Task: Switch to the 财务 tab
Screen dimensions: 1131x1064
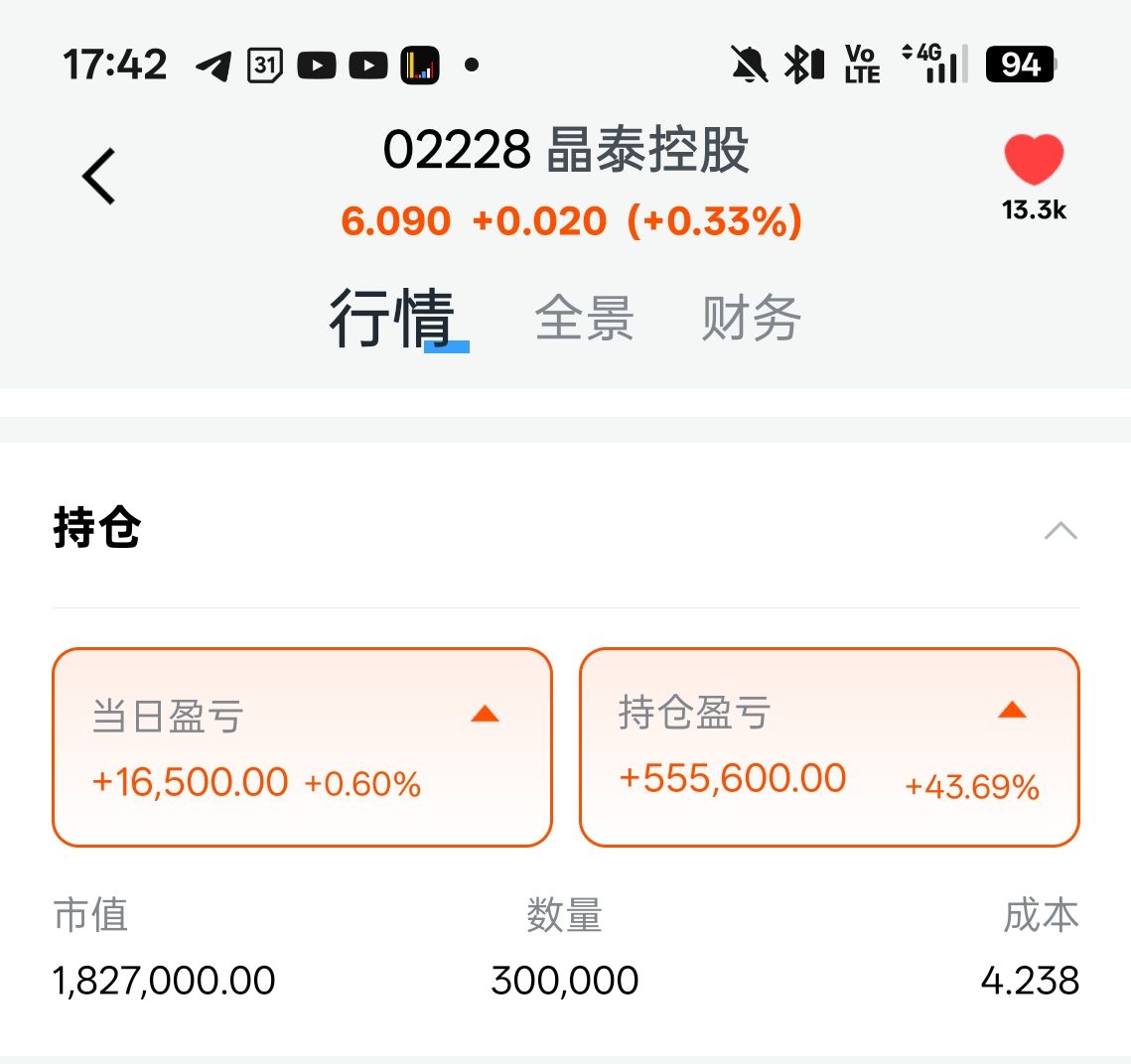Action: 751,320
